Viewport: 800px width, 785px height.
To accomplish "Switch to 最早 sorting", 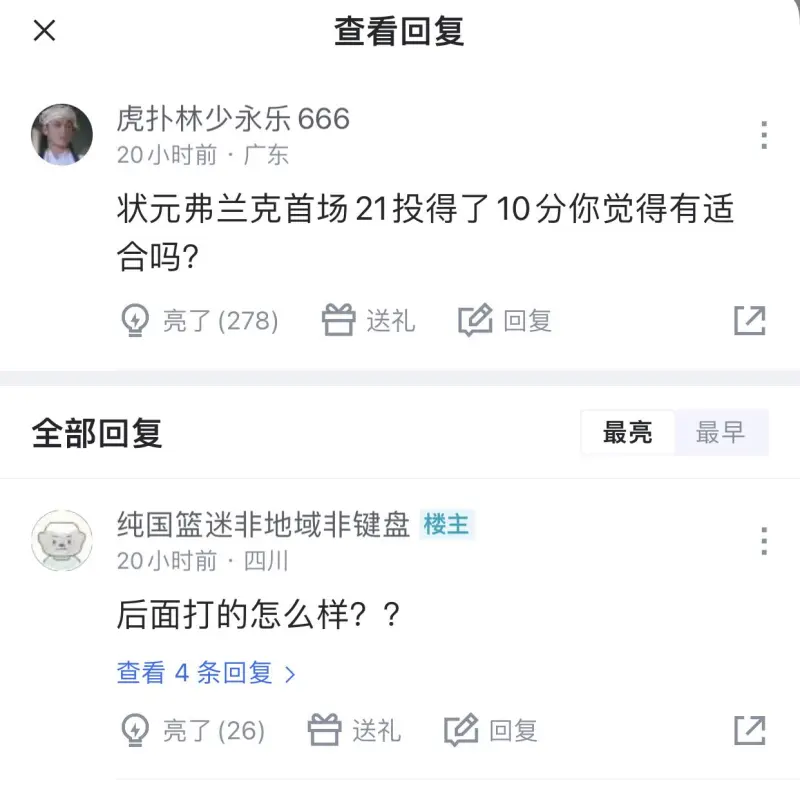I will click(x=720, y=433).
